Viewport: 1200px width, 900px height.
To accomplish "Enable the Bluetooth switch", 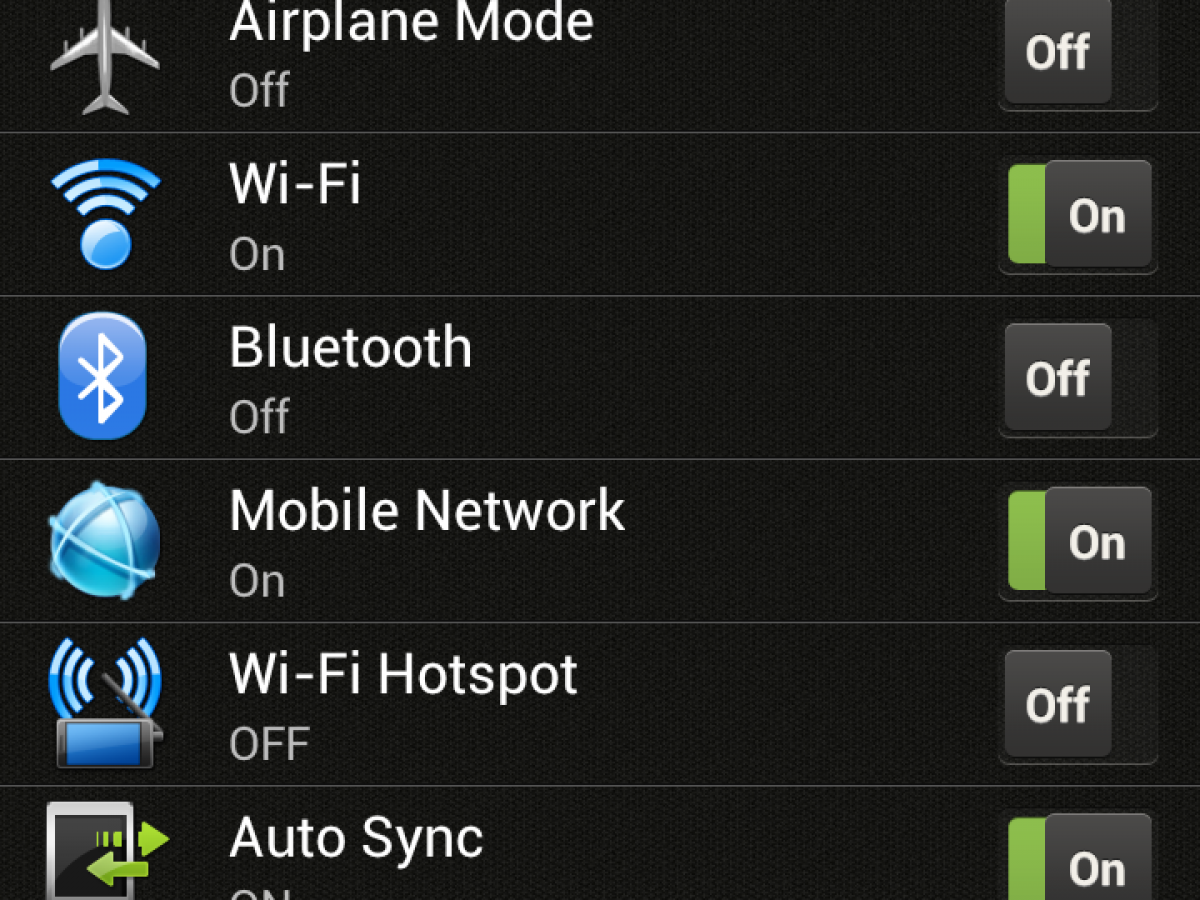I will [x=1078, y=379].
